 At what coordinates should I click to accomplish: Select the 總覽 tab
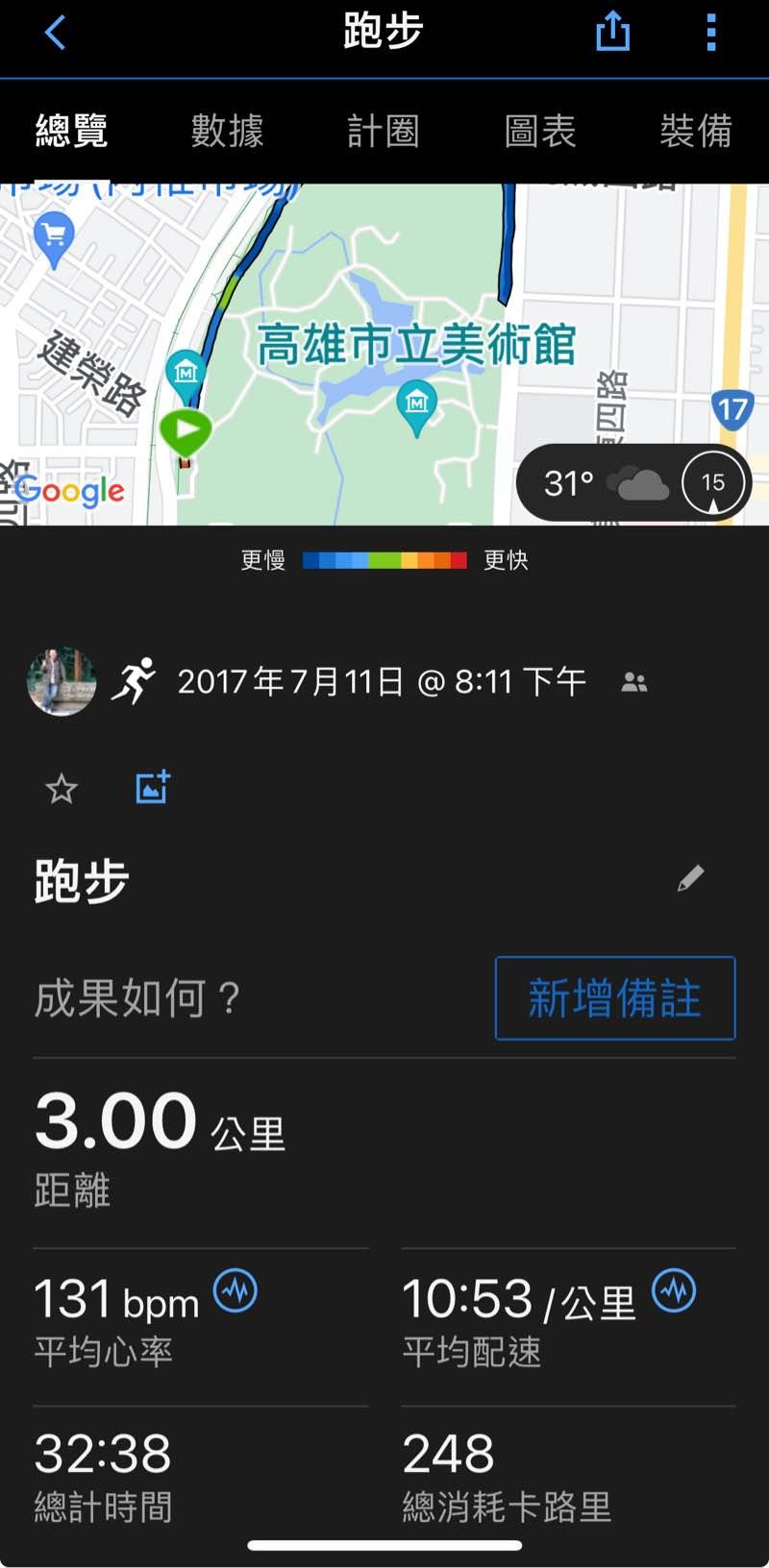point(71,131)
